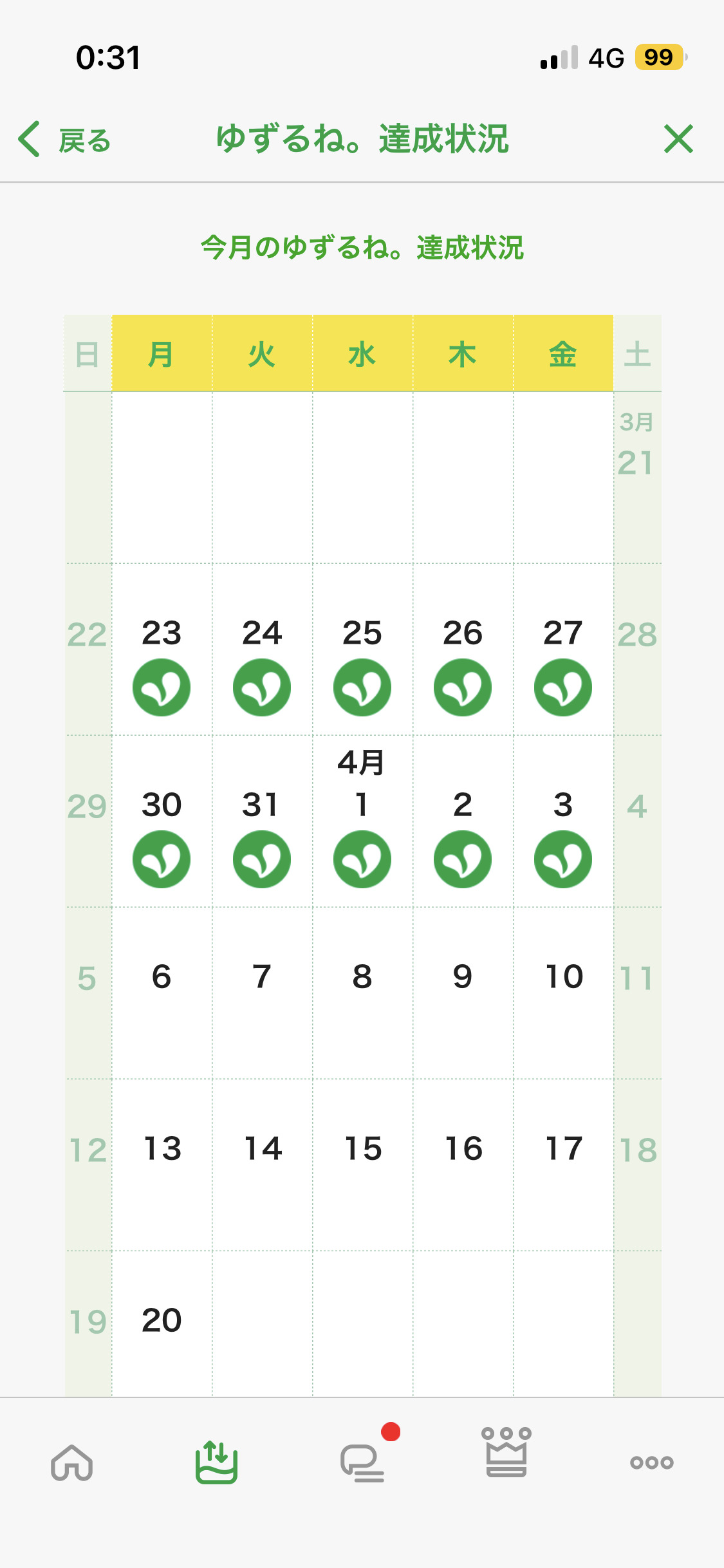Open the green water exchange tab
The width and height of the screenshot is (724, 1568).
(x=217, y=1462)
